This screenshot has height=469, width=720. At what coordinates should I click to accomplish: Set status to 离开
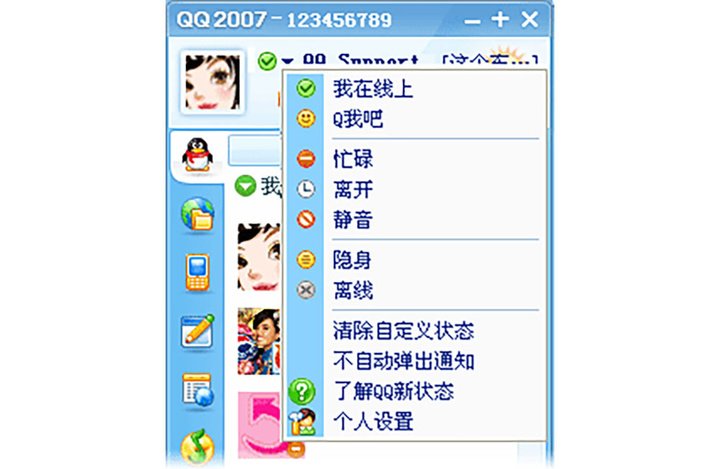click(353, 189)
